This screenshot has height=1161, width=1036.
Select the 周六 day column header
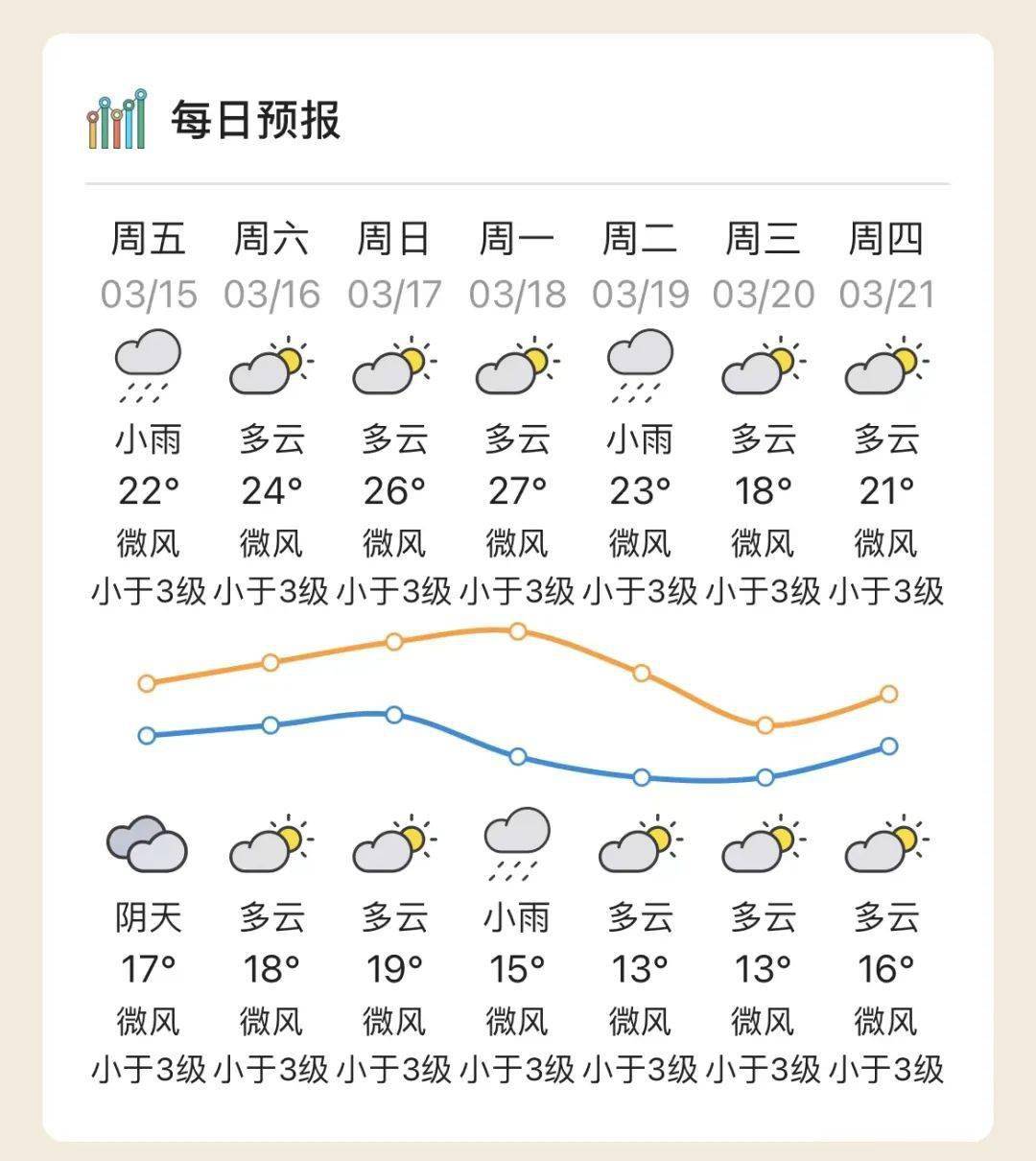point(271,240)
